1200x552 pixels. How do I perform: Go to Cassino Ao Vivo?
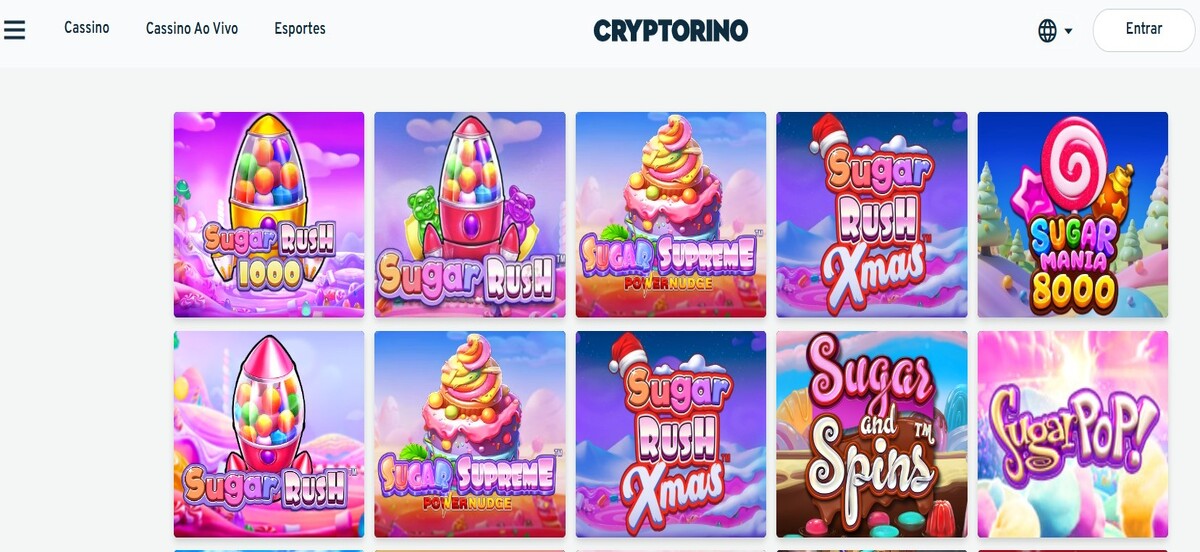click(x=192, y=29)
